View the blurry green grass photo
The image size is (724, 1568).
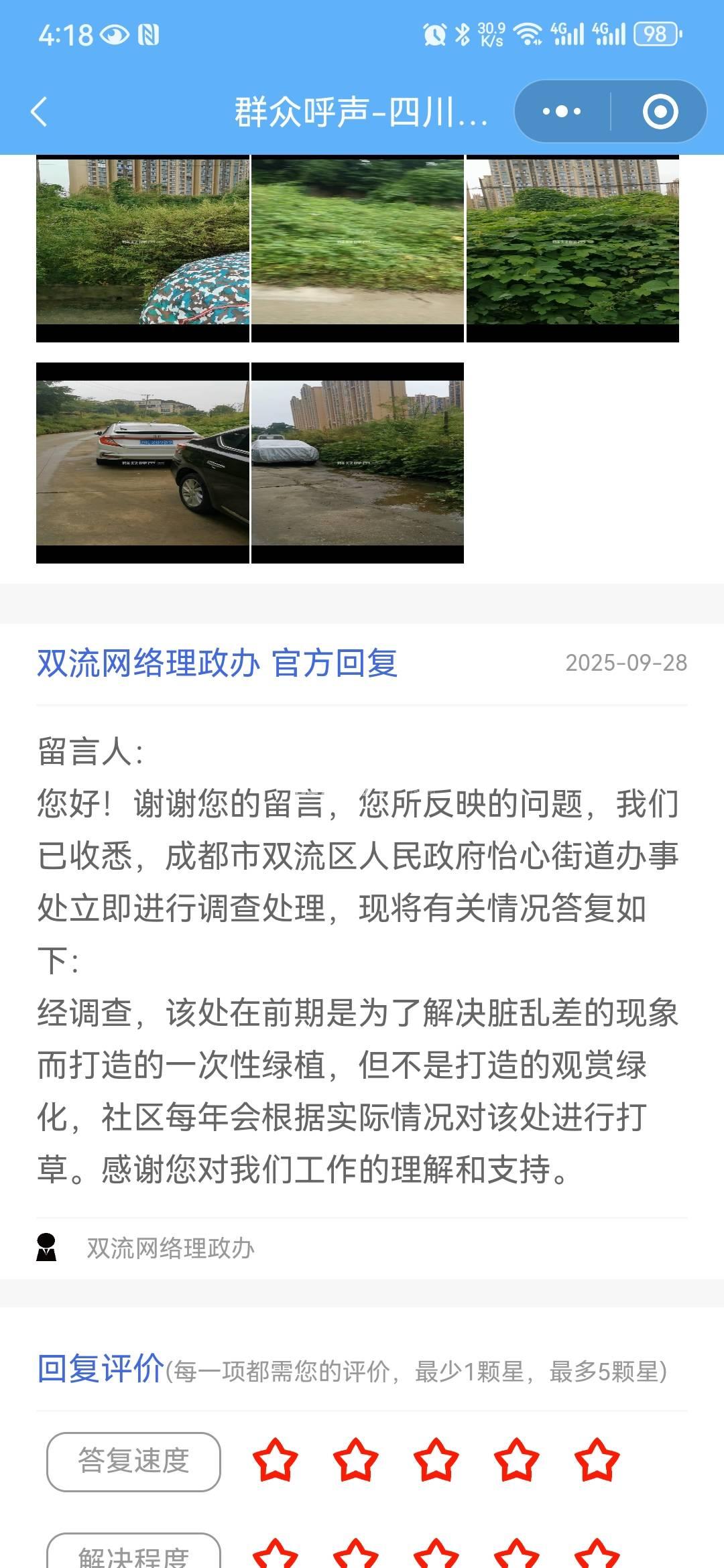coord(357,248)
